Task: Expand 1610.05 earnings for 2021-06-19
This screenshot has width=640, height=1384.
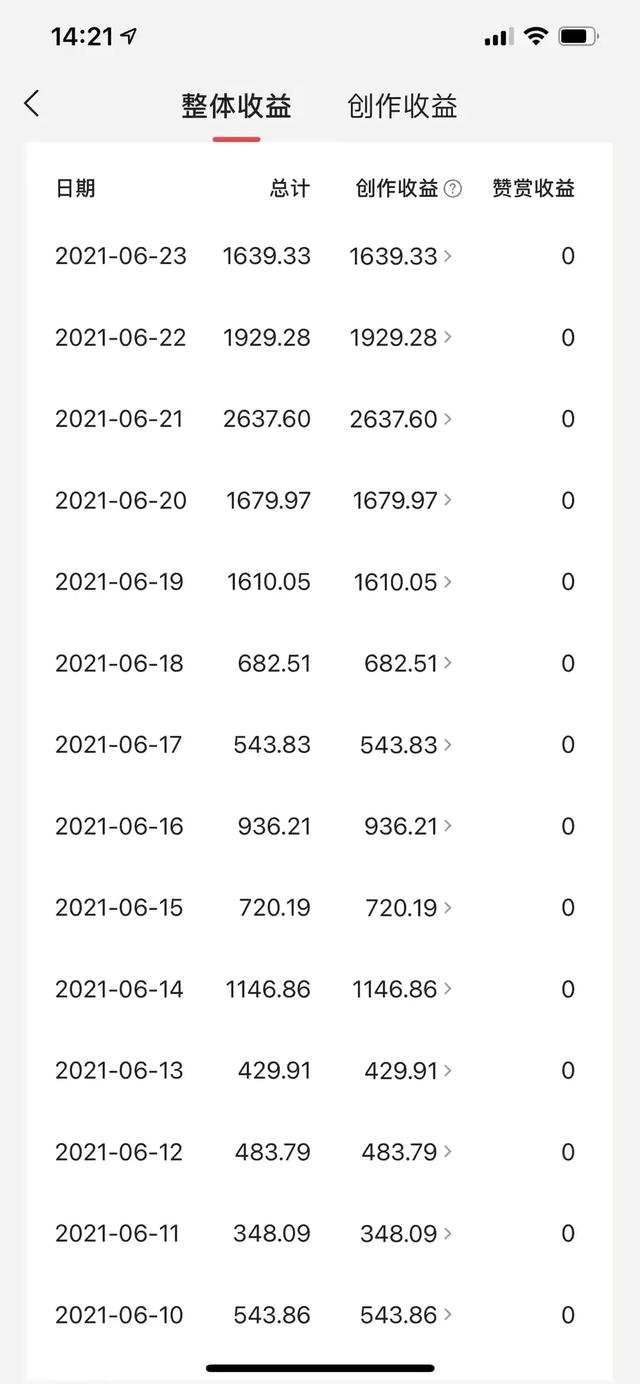Action: click(x=402, y=582)
